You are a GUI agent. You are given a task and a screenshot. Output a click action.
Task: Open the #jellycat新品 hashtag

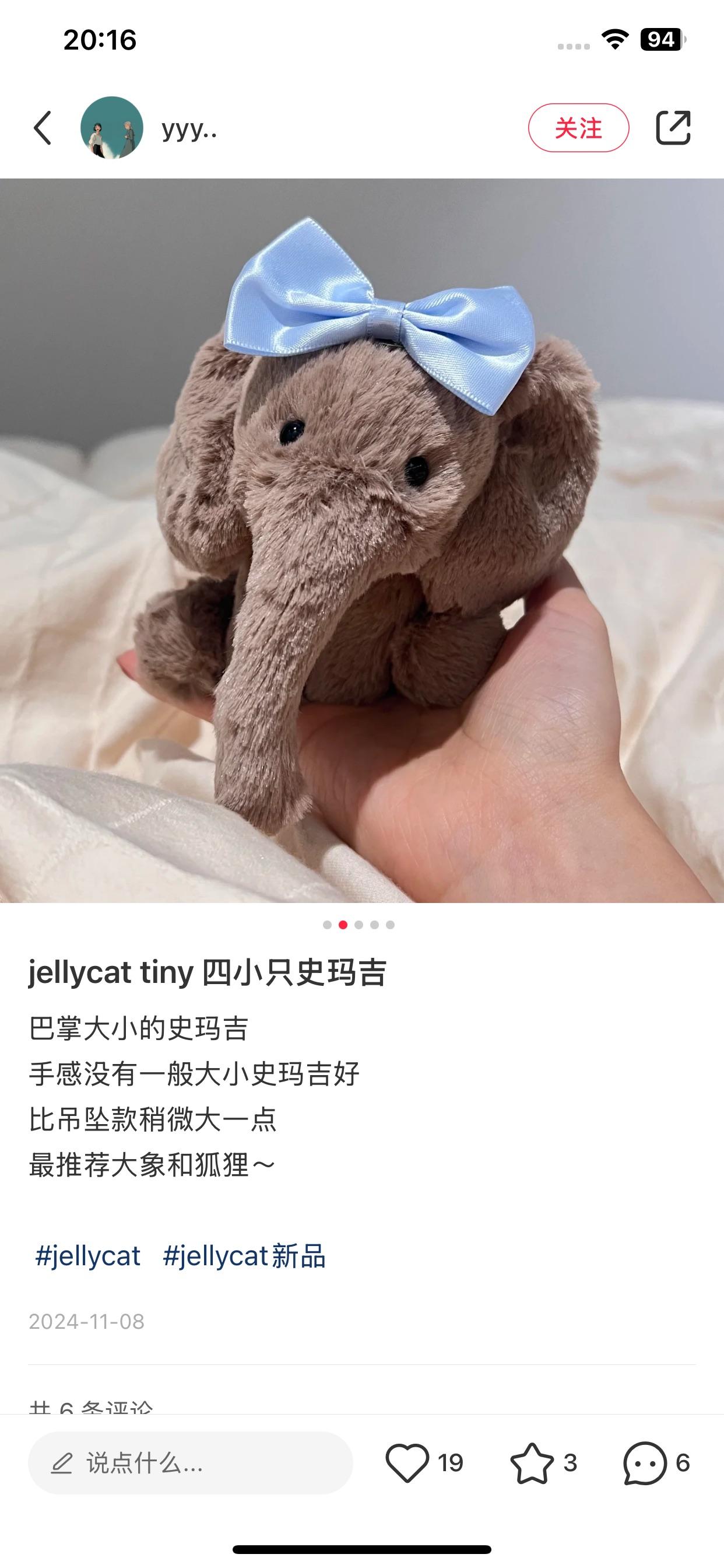(x=245, y=1256)
